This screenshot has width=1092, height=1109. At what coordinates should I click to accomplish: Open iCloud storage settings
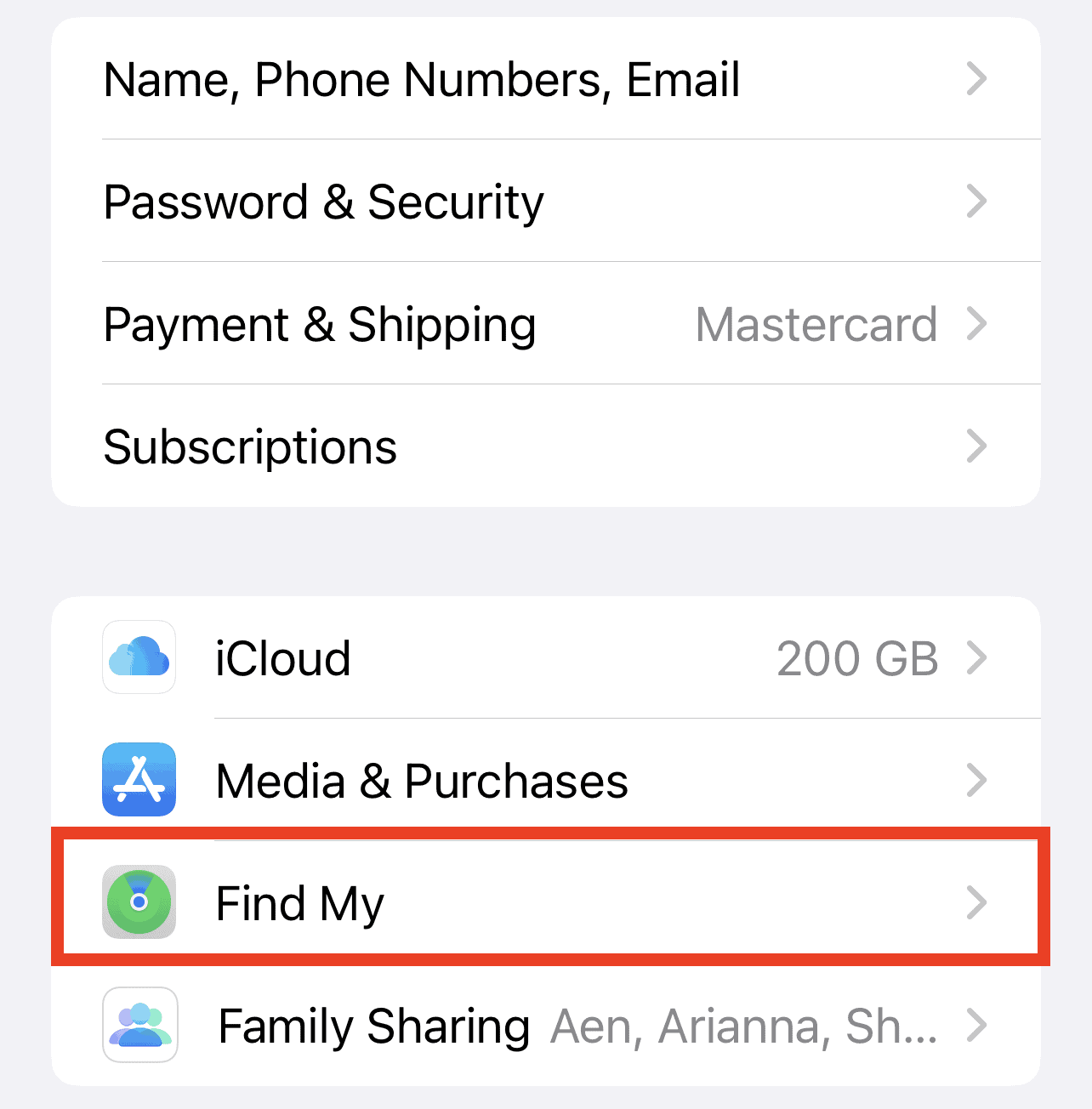click(x=544, y=658)
